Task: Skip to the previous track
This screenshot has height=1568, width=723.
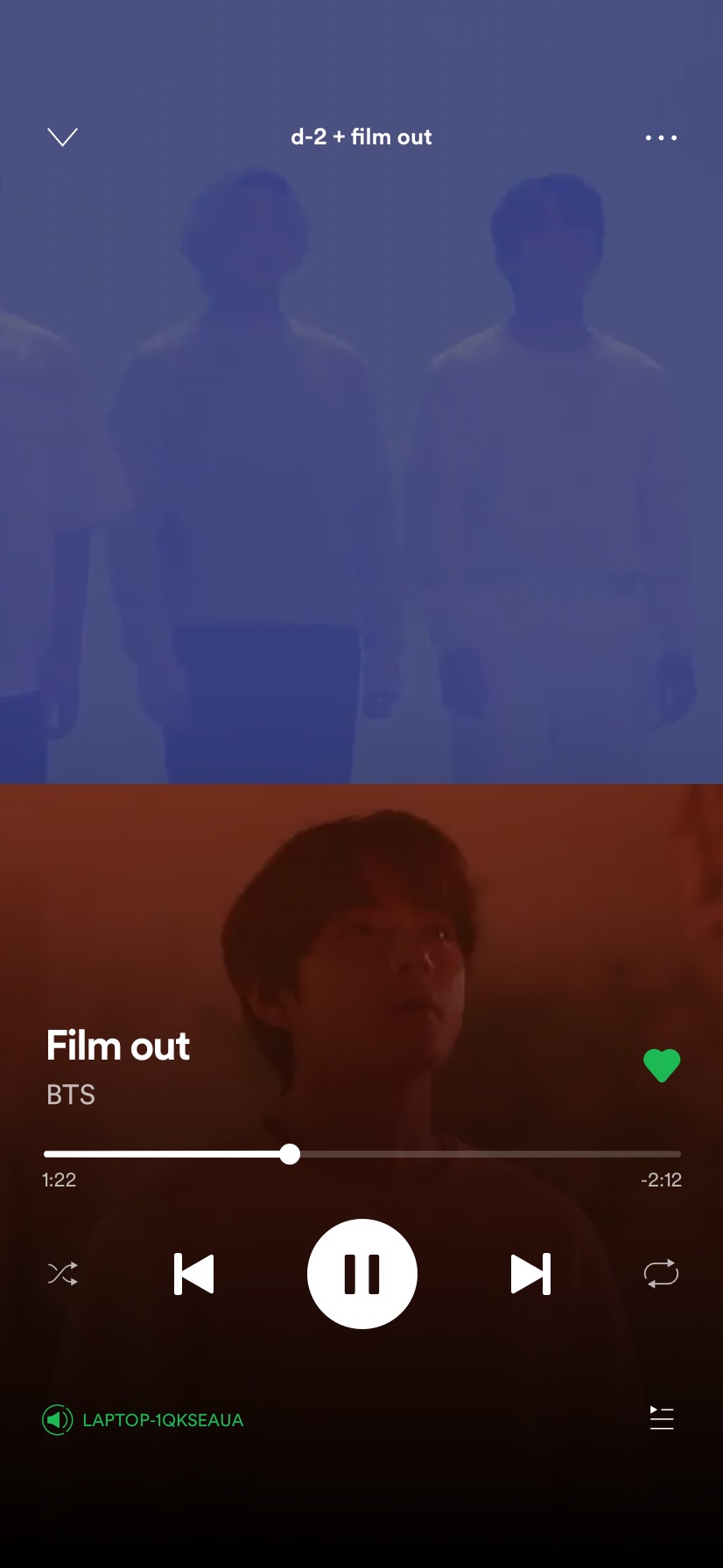Action: point(194,1273)
